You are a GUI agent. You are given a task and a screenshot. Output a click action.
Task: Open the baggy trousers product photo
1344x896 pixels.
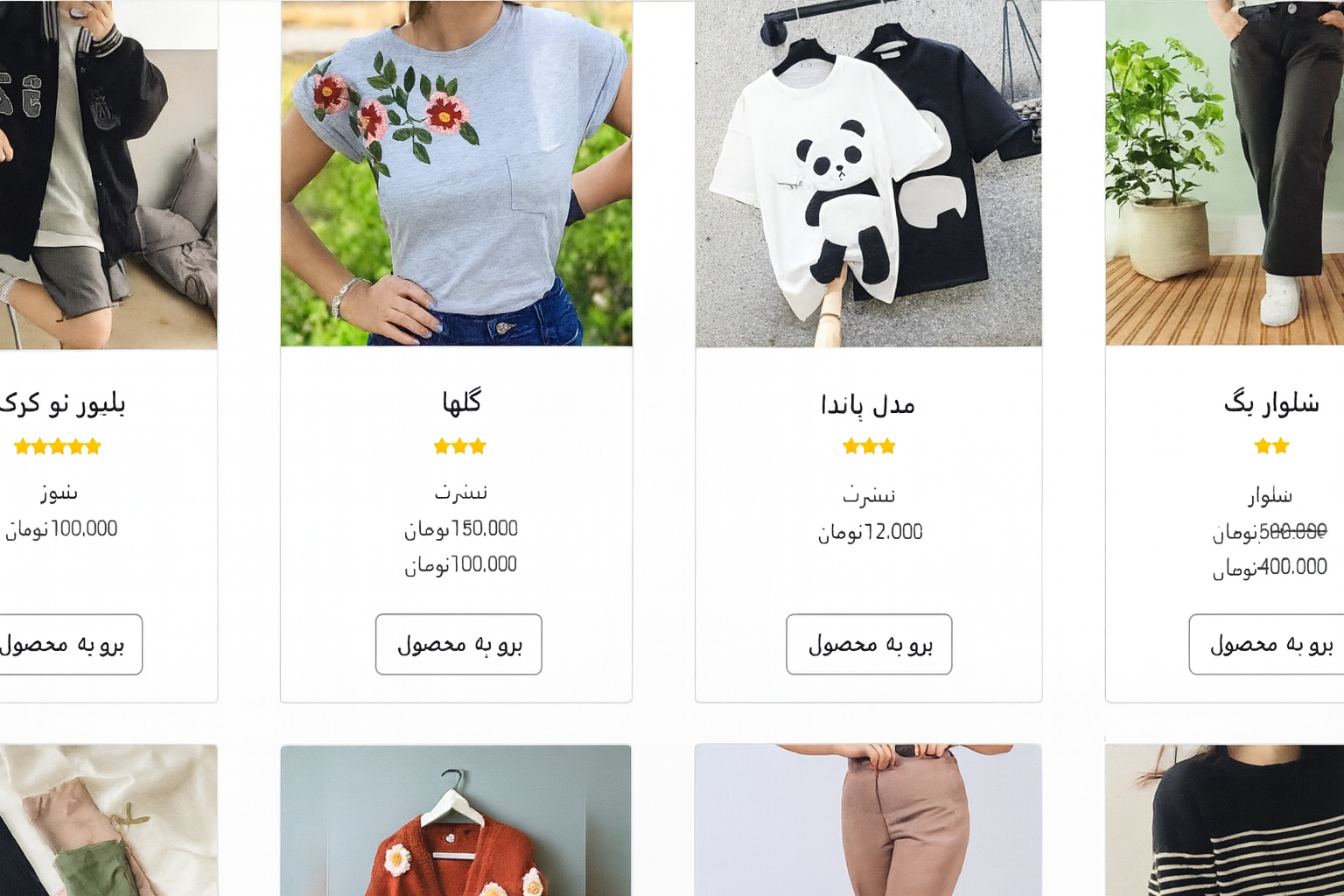pos(1225,173)
